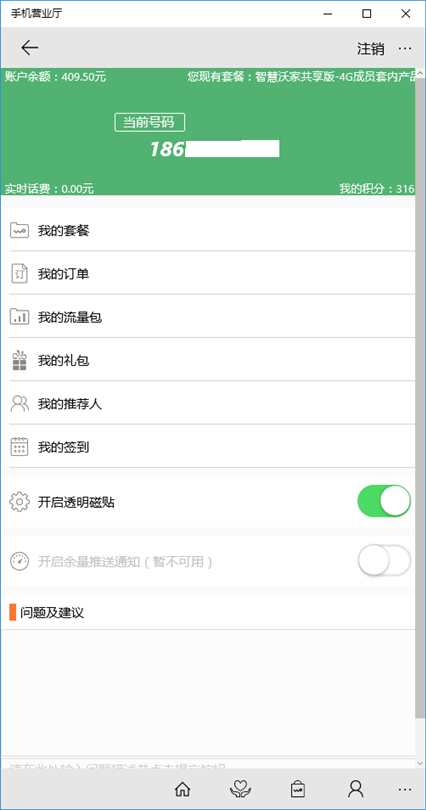This screenshot has width=426, height=810.
Task: Open 我的签到
Action: [x=208, y=447]
